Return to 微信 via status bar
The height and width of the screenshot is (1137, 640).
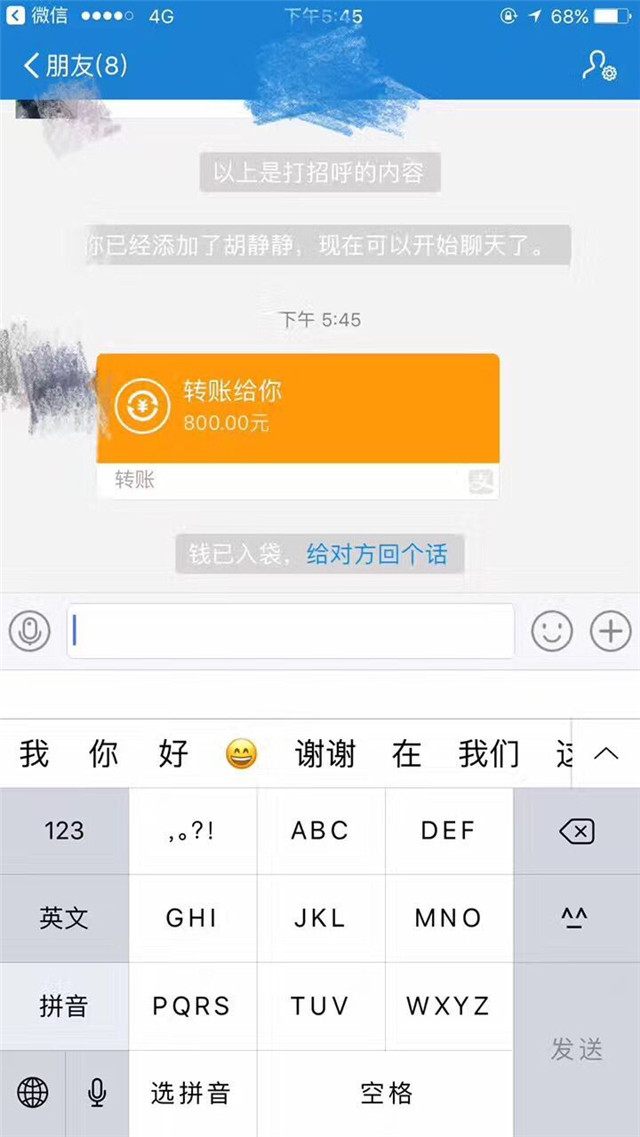[40, 16]
